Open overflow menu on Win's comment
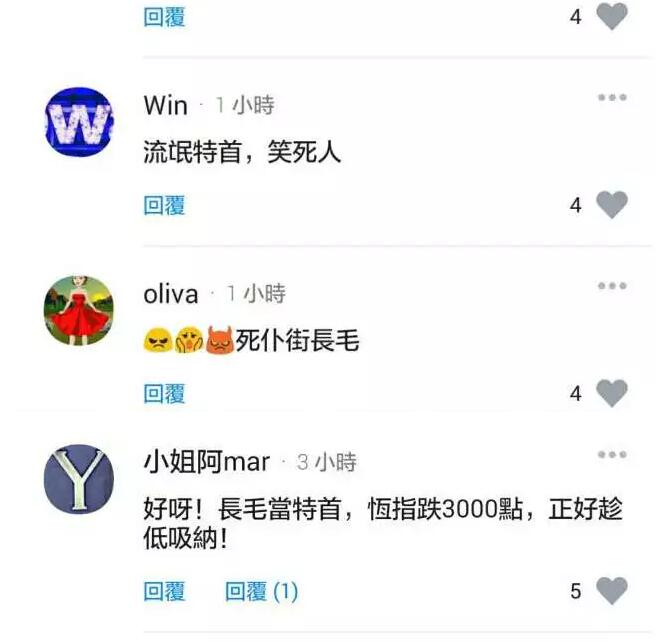Screen dimensions: 662x642 coord(612,98)
